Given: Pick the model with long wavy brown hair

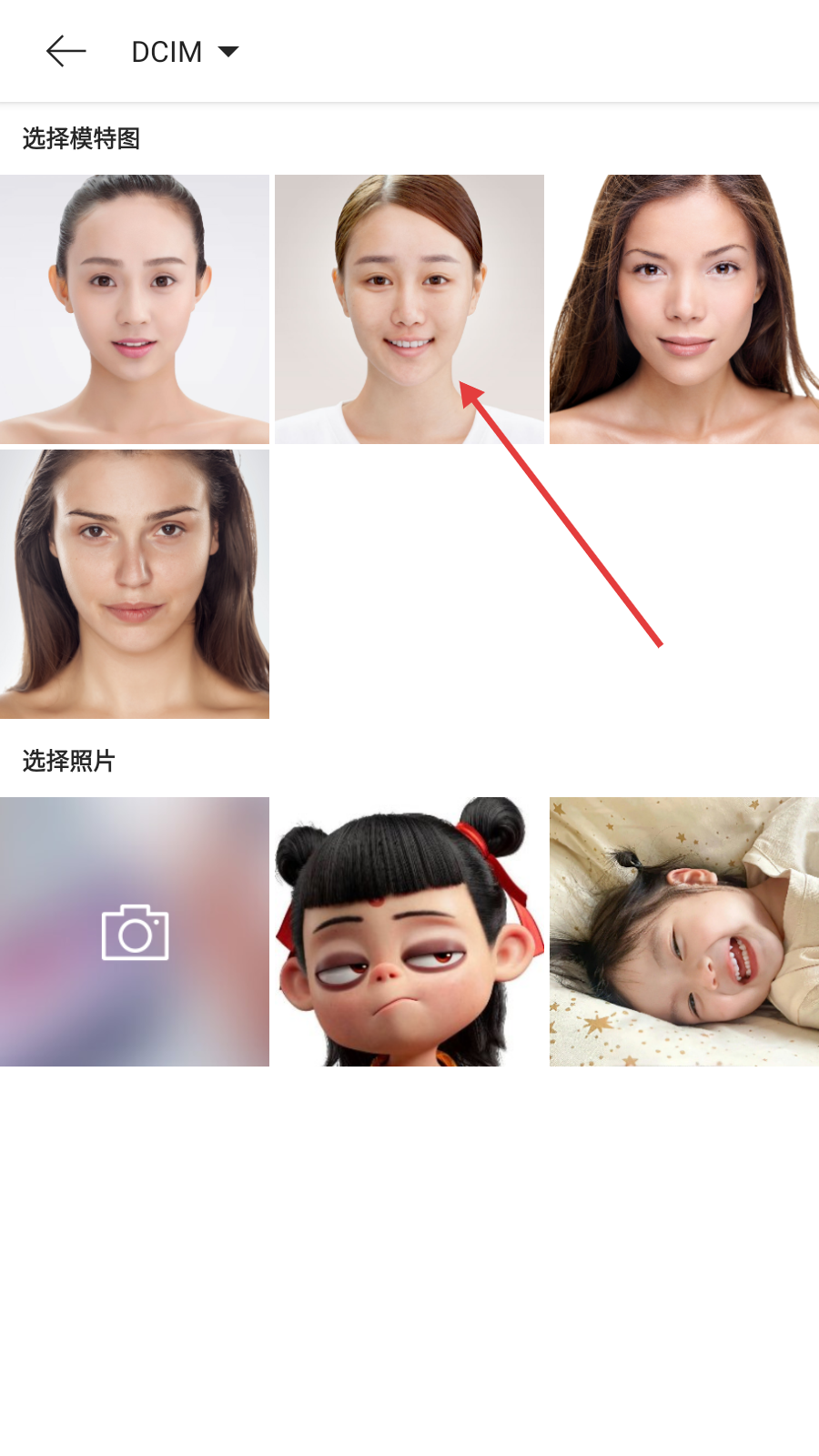Looking at the screenshot, I should click(684, 309).
